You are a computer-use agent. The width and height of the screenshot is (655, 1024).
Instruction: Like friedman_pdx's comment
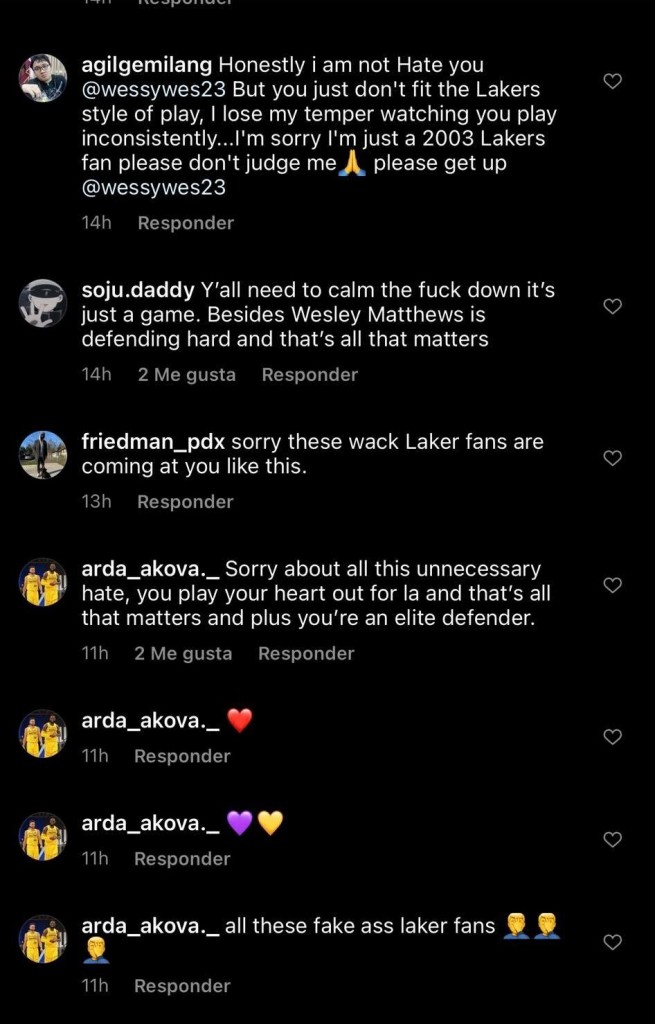613,457
